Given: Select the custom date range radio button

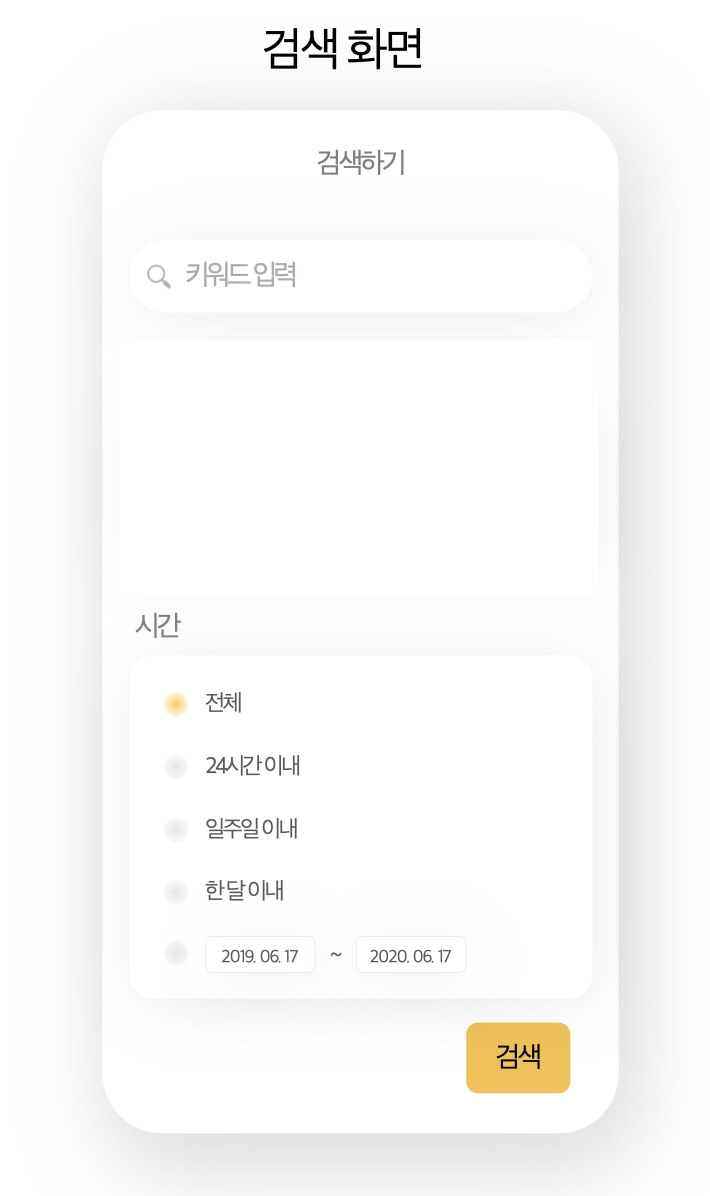Looking at the screenshot, I should coord(176,954).
